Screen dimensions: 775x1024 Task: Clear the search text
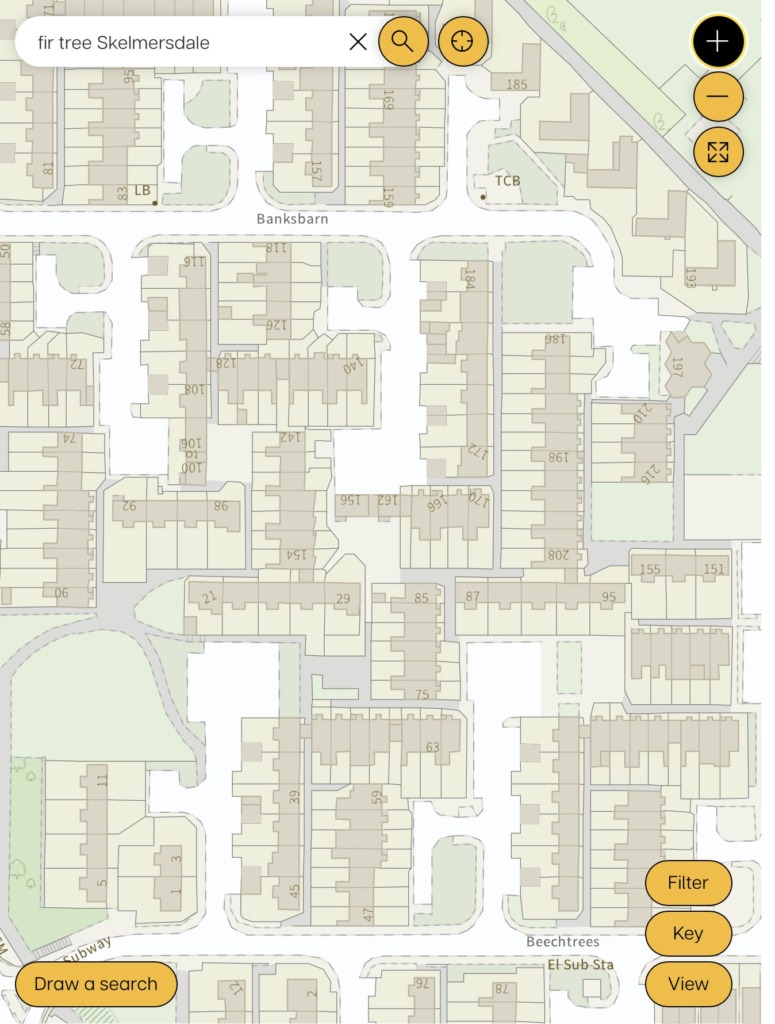coord(358,42)
